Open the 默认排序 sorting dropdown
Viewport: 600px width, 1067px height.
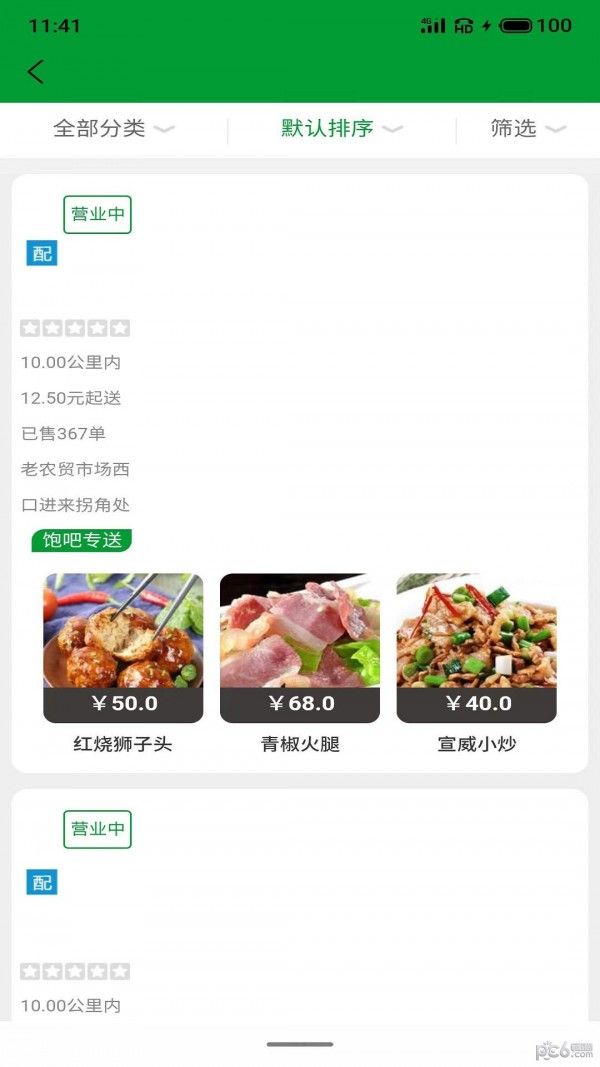pos(341,129)
